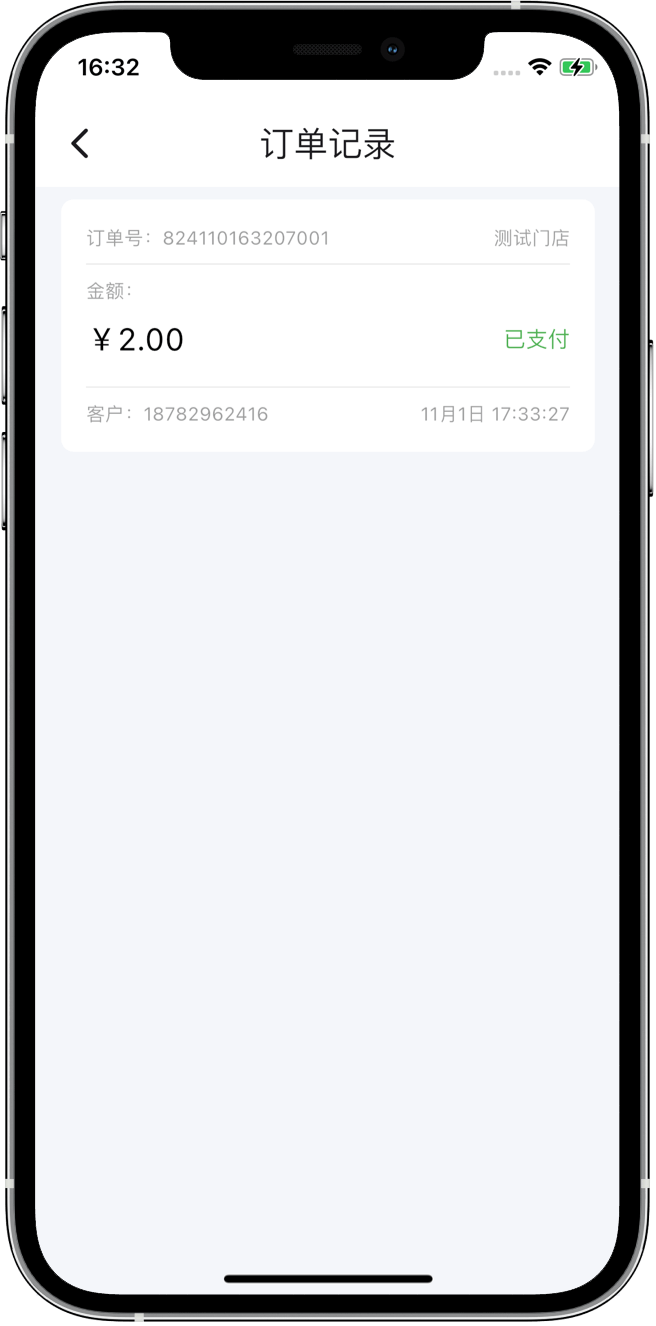The height and width of the screenshot is (1326, 656).
Task: Go back from the 订单记录 page
Action: tap(80, 144)
